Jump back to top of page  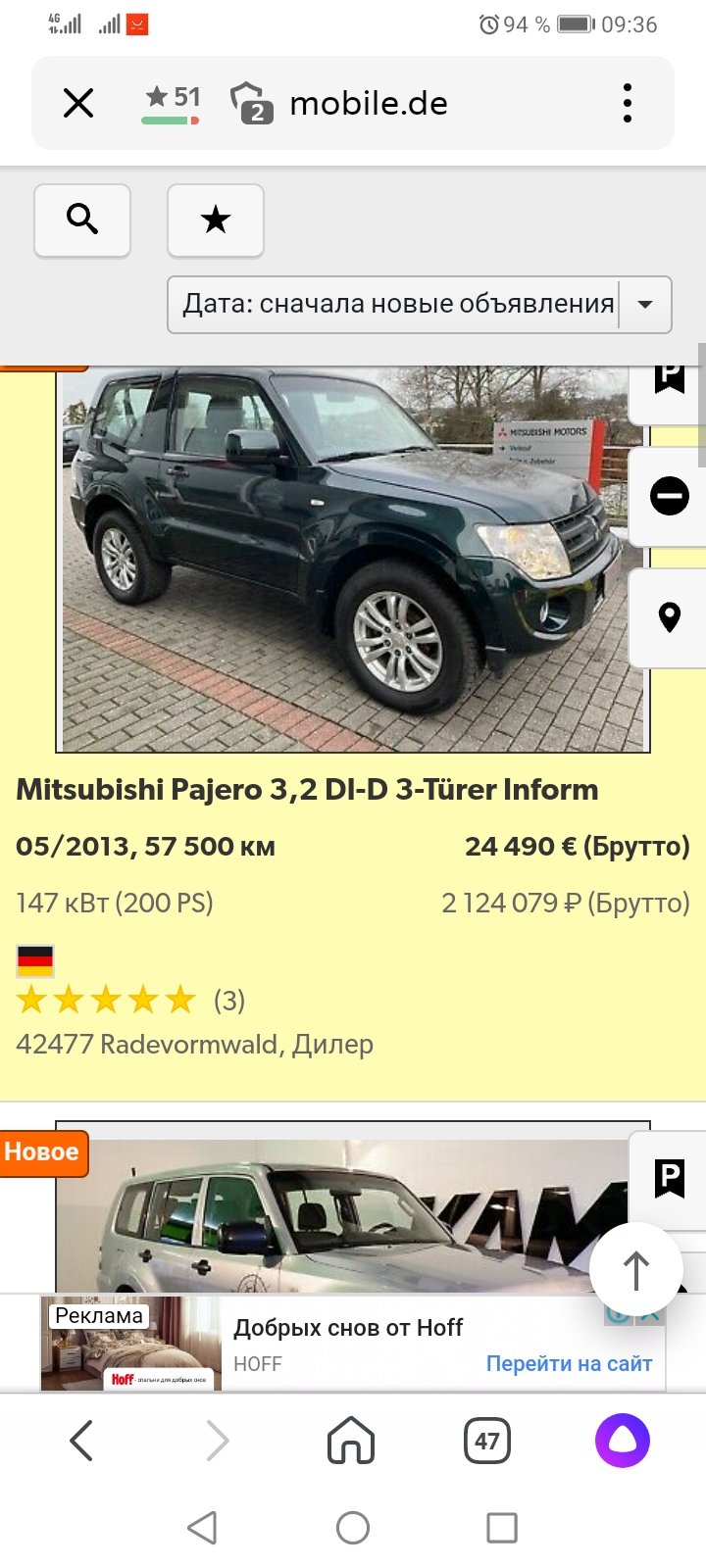pyautogui.click(x=636, y=1269)
